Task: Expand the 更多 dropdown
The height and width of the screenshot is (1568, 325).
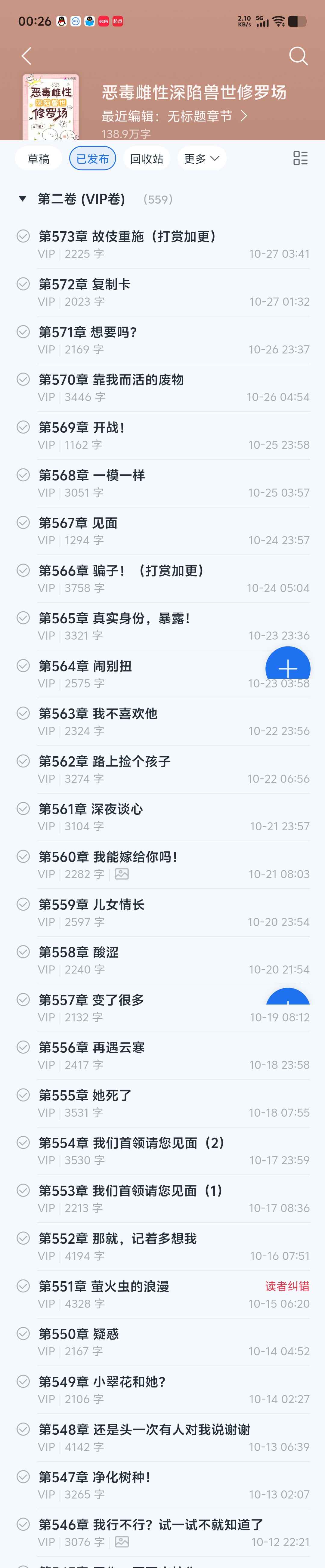Action: (x=201, y=159)
